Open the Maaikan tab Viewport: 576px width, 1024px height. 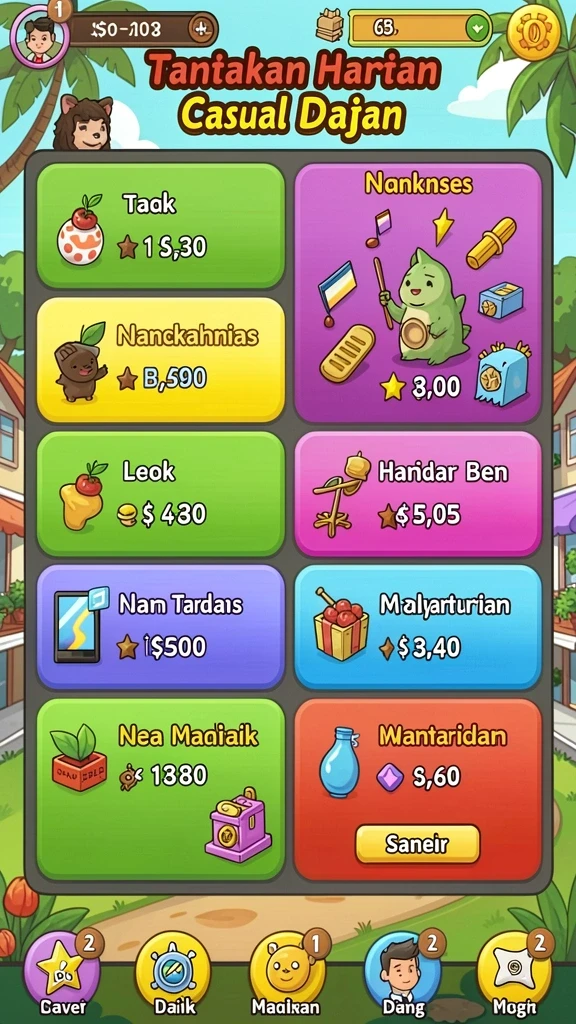coord(287,974)
